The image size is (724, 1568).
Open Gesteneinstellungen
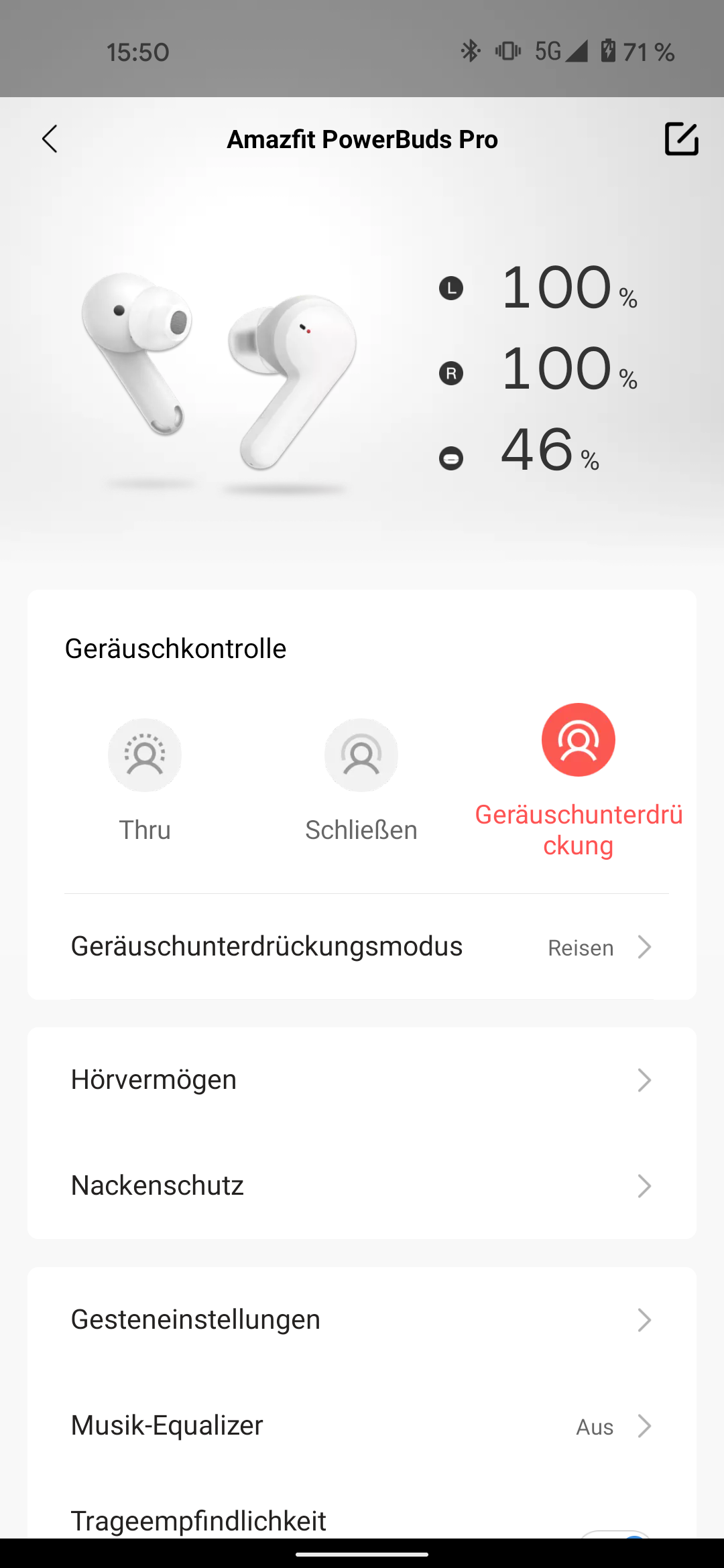362,1319
